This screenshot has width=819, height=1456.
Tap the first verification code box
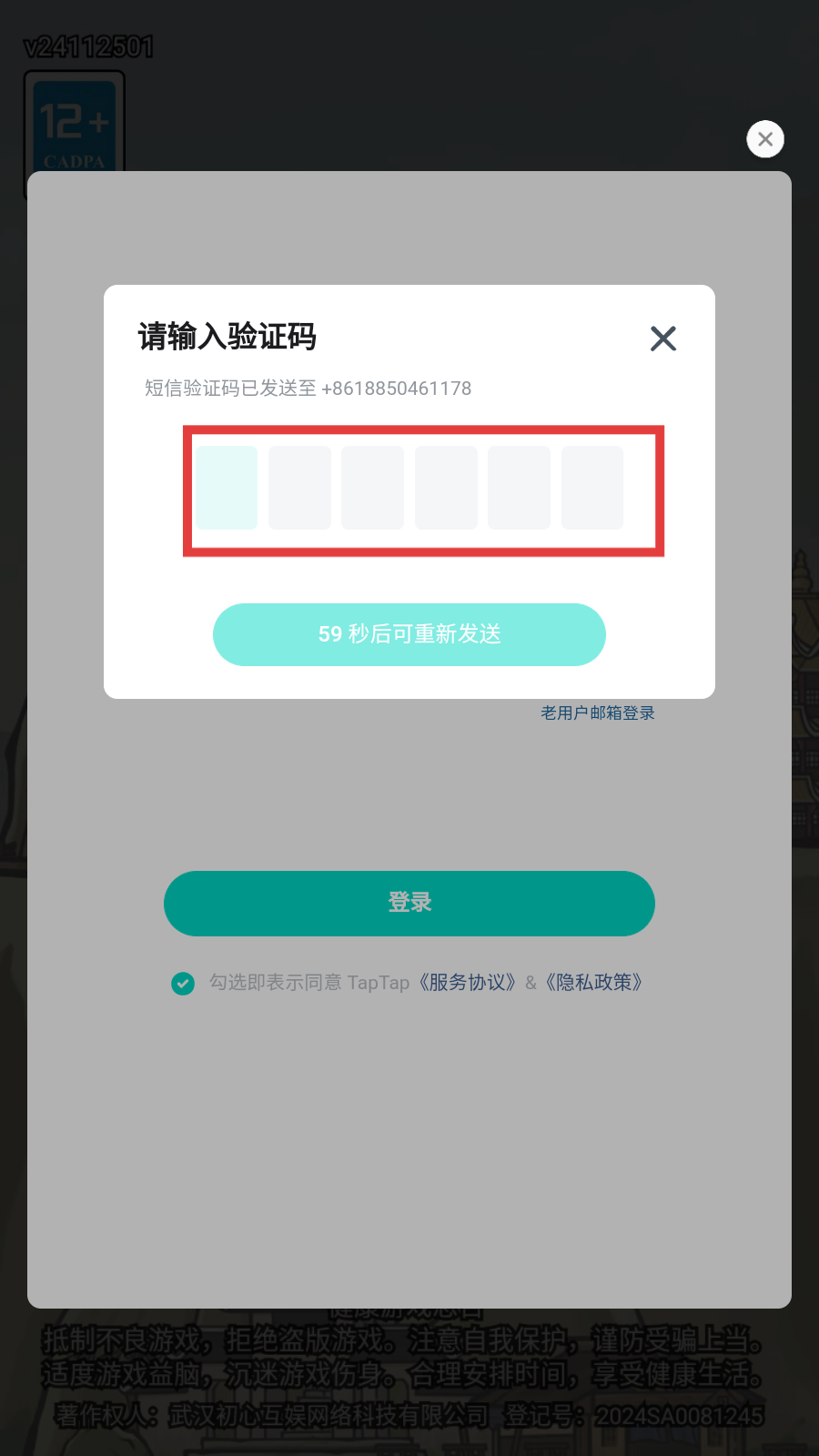pyautogui.click(x=227, y=488)
